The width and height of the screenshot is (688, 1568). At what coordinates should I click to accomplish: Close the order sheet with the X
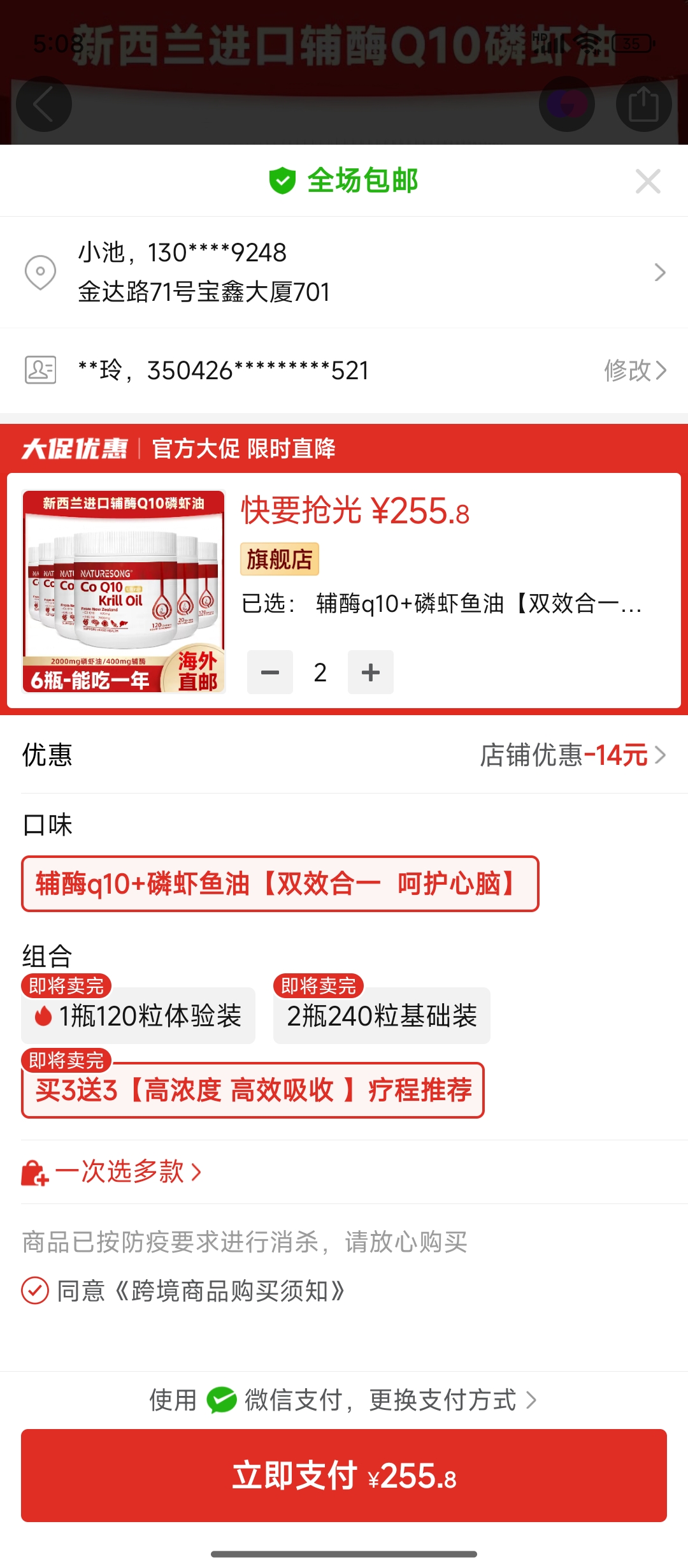coord(648,182)
